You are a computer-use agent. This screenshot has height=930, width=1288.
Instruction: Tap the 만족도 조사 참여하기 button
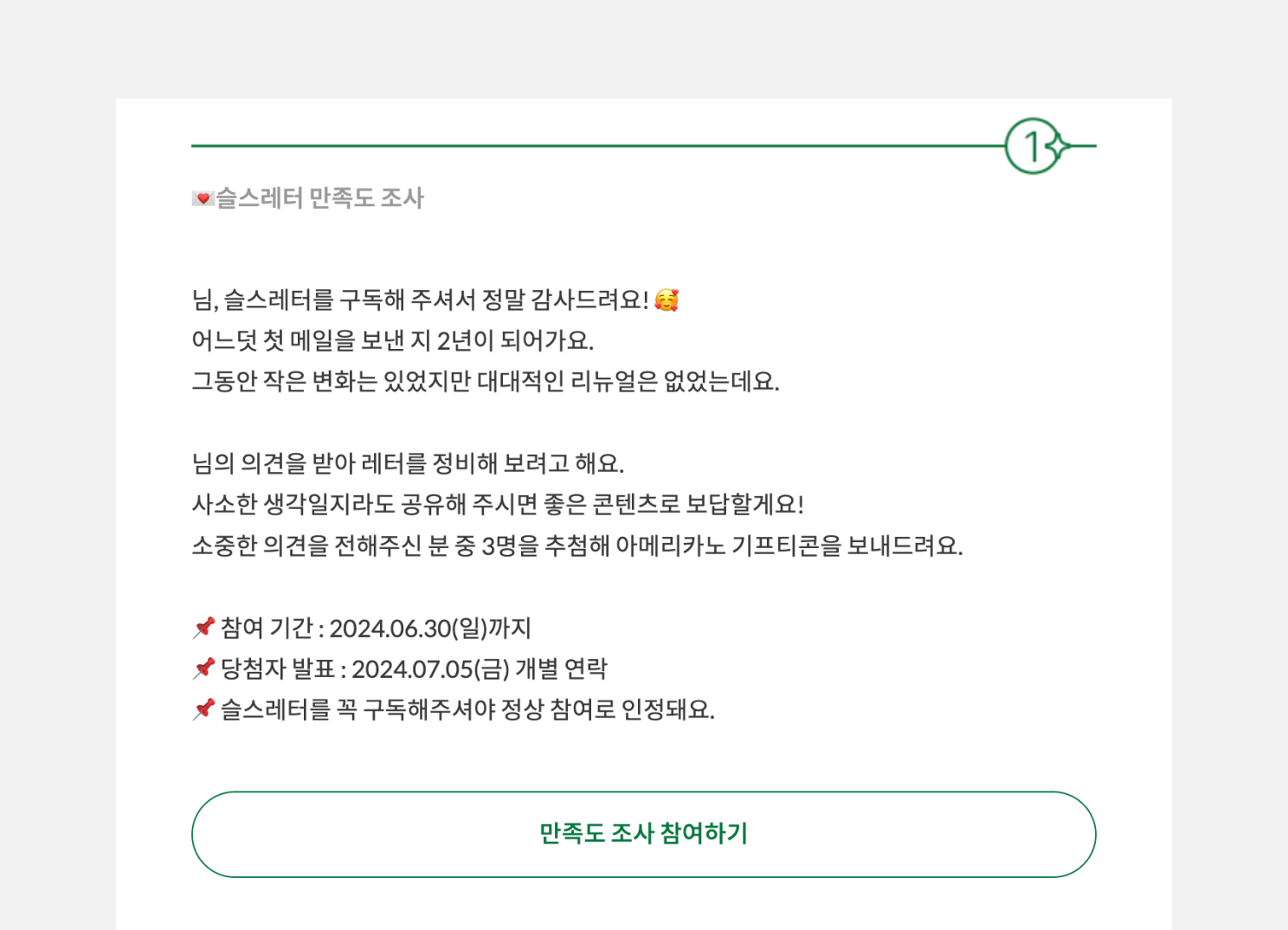coord(643,834)
